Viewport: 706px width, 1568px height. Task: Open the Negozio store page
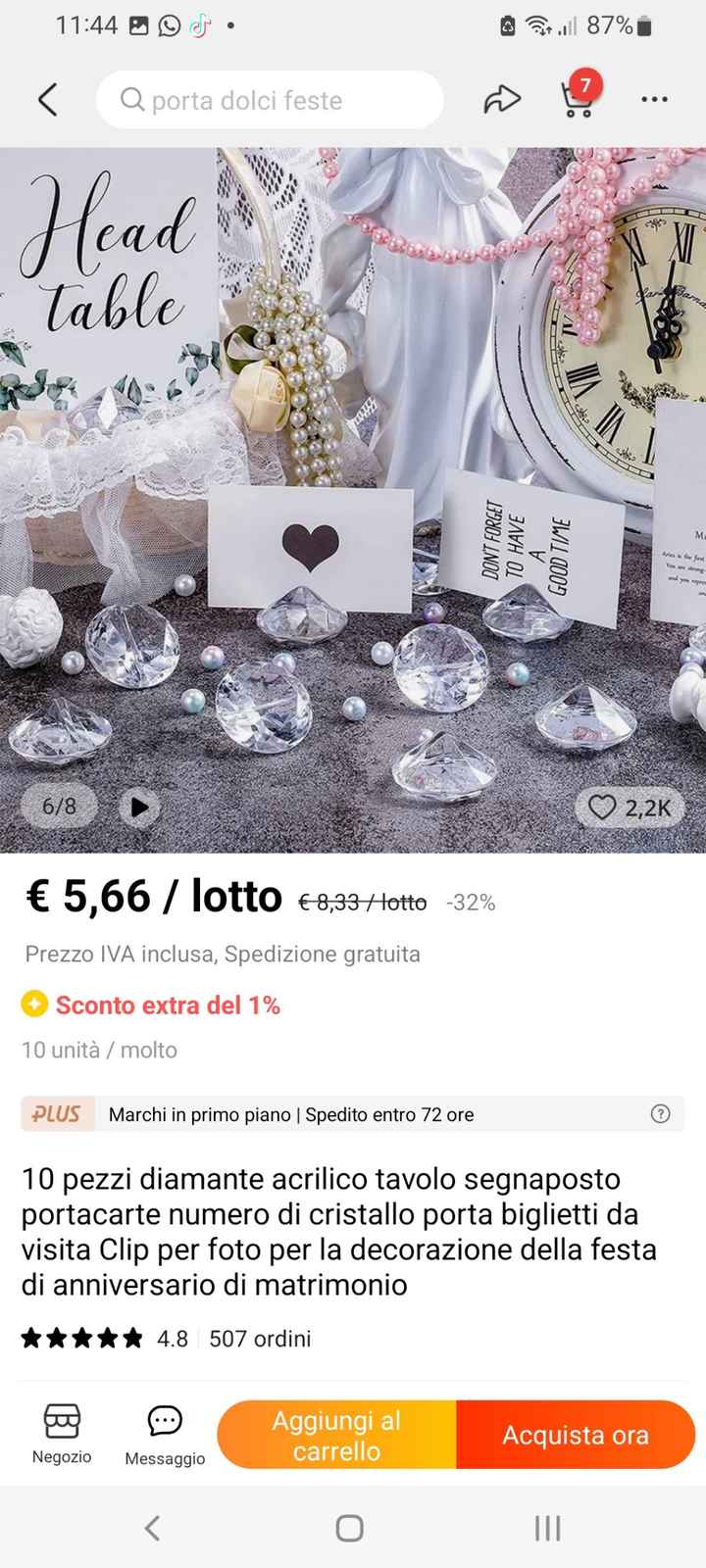pos(61,1433)
